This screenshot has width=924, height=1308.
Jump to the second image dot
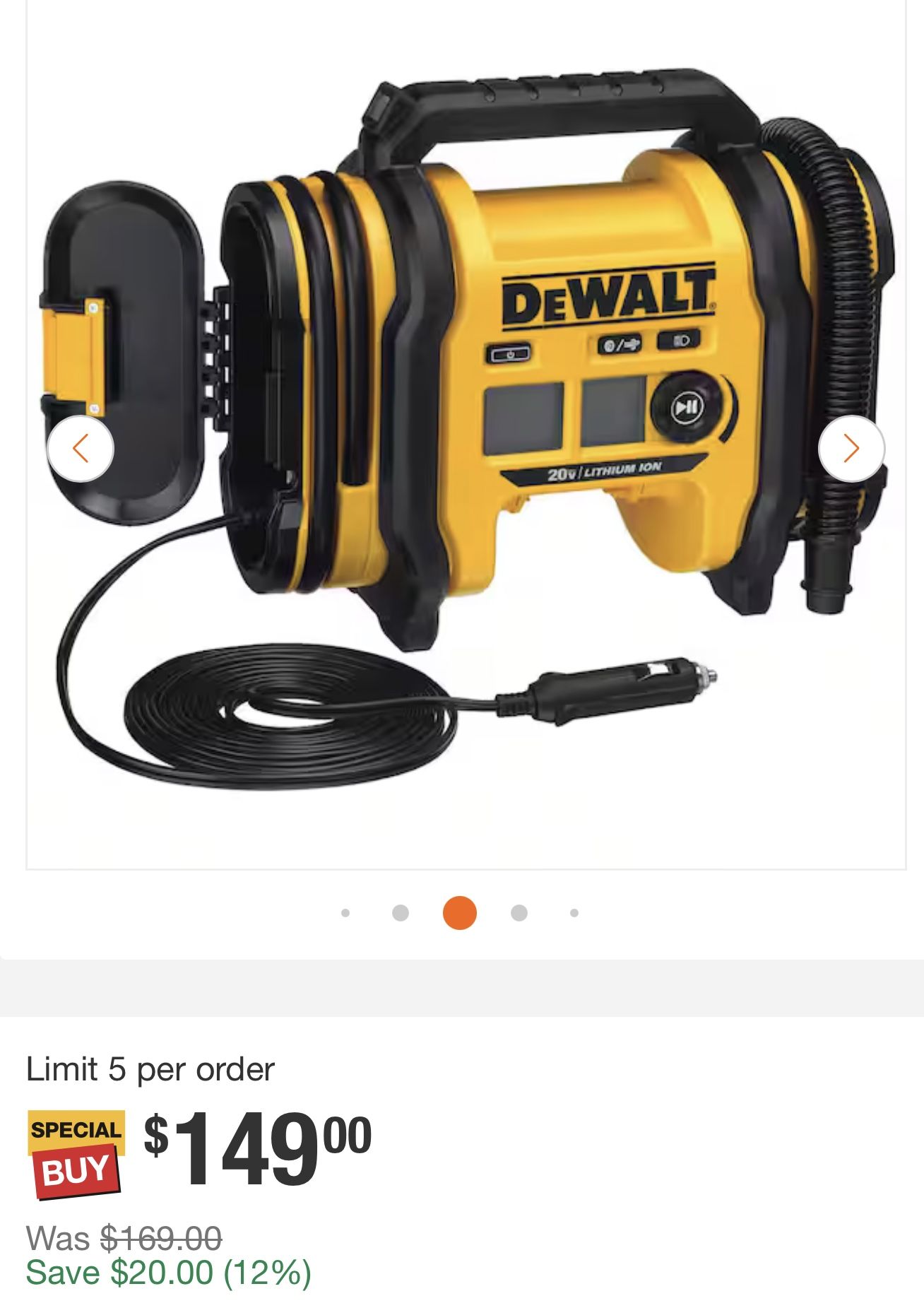(x=401, y=913)
